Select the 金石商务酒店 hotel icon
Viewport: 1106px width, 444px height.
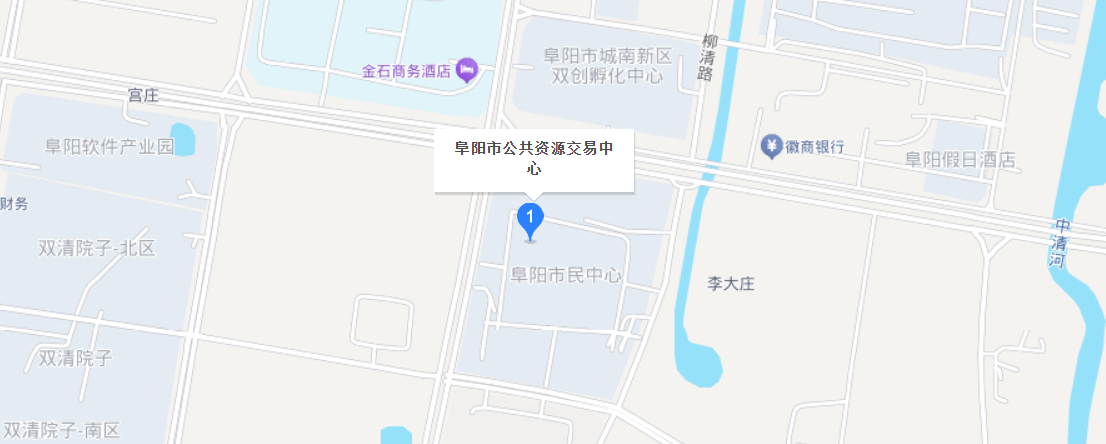[x=466, y=70]
